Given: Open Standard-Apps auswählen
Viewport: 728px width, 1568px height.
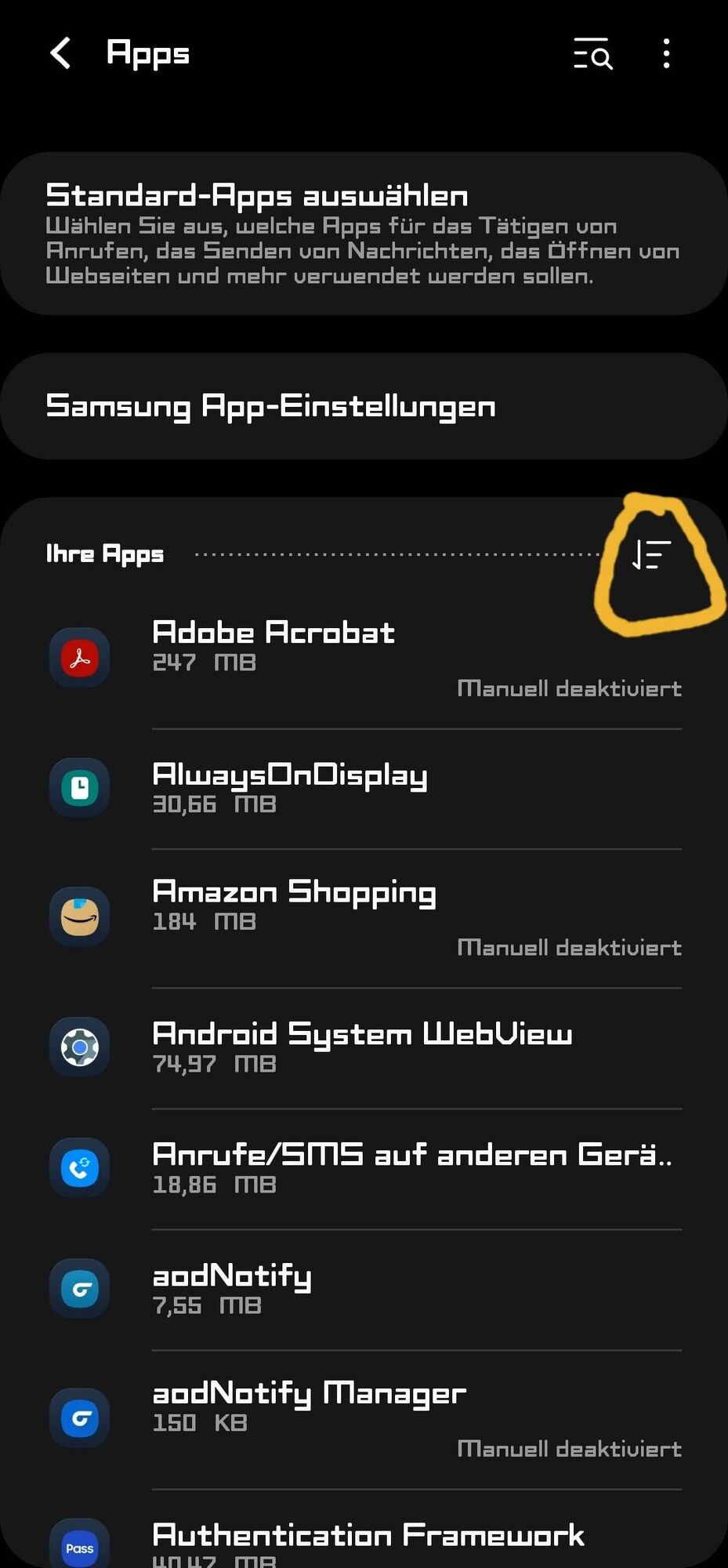Looking at the screenshot, I should coord(364,234).
